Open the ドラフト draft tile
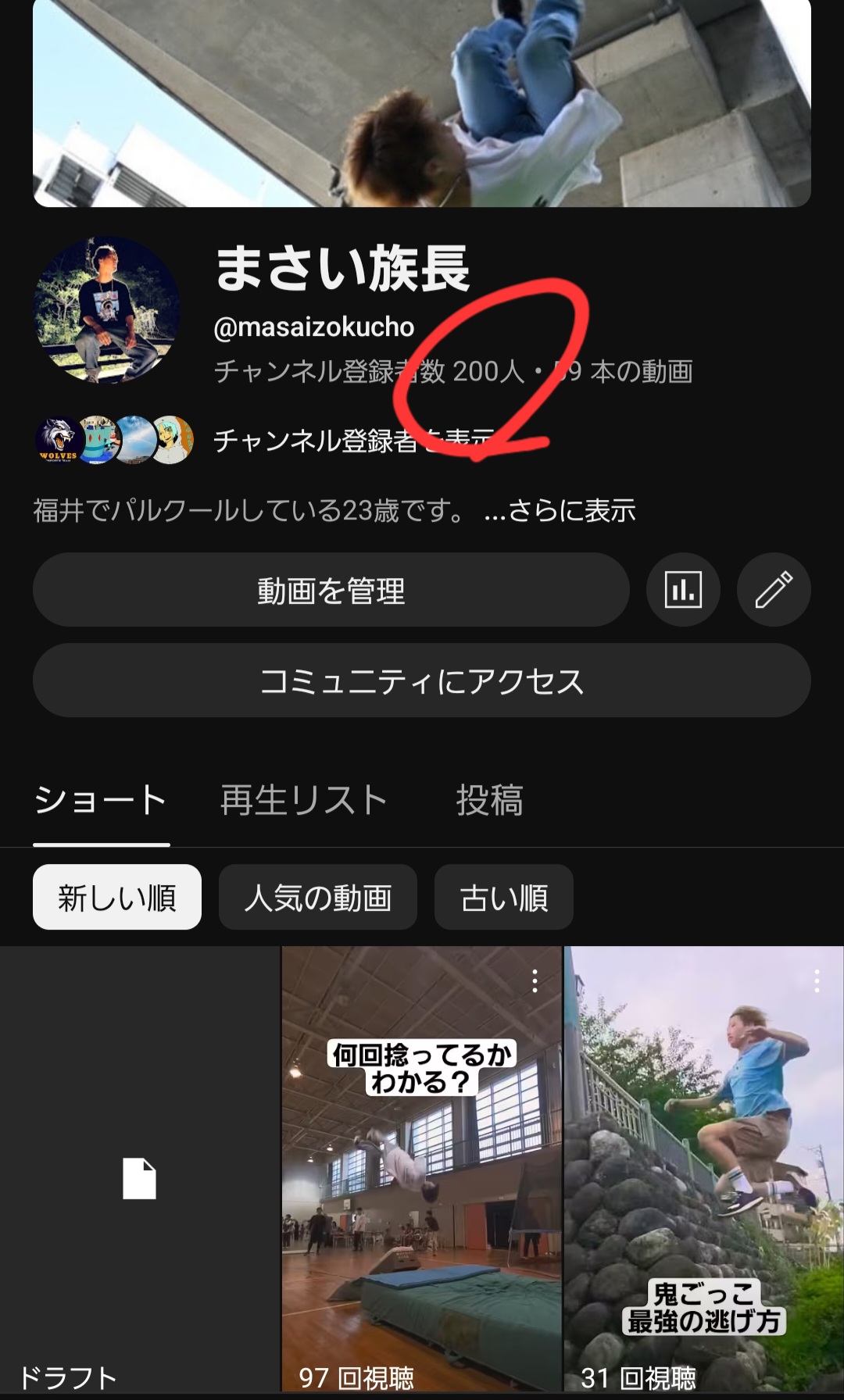 [x=139, y=1172]
